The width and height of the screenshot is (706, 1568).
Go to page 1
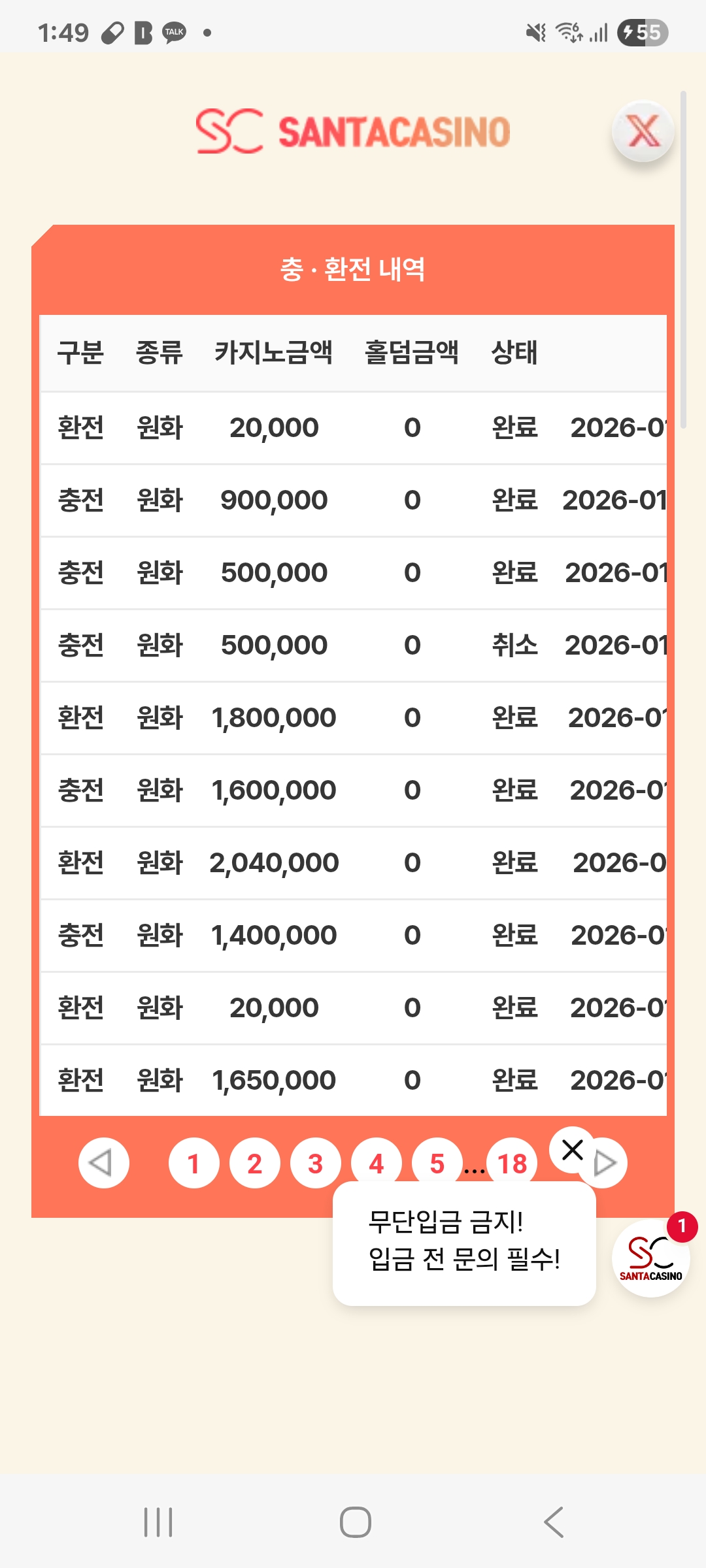[193, 1163]
